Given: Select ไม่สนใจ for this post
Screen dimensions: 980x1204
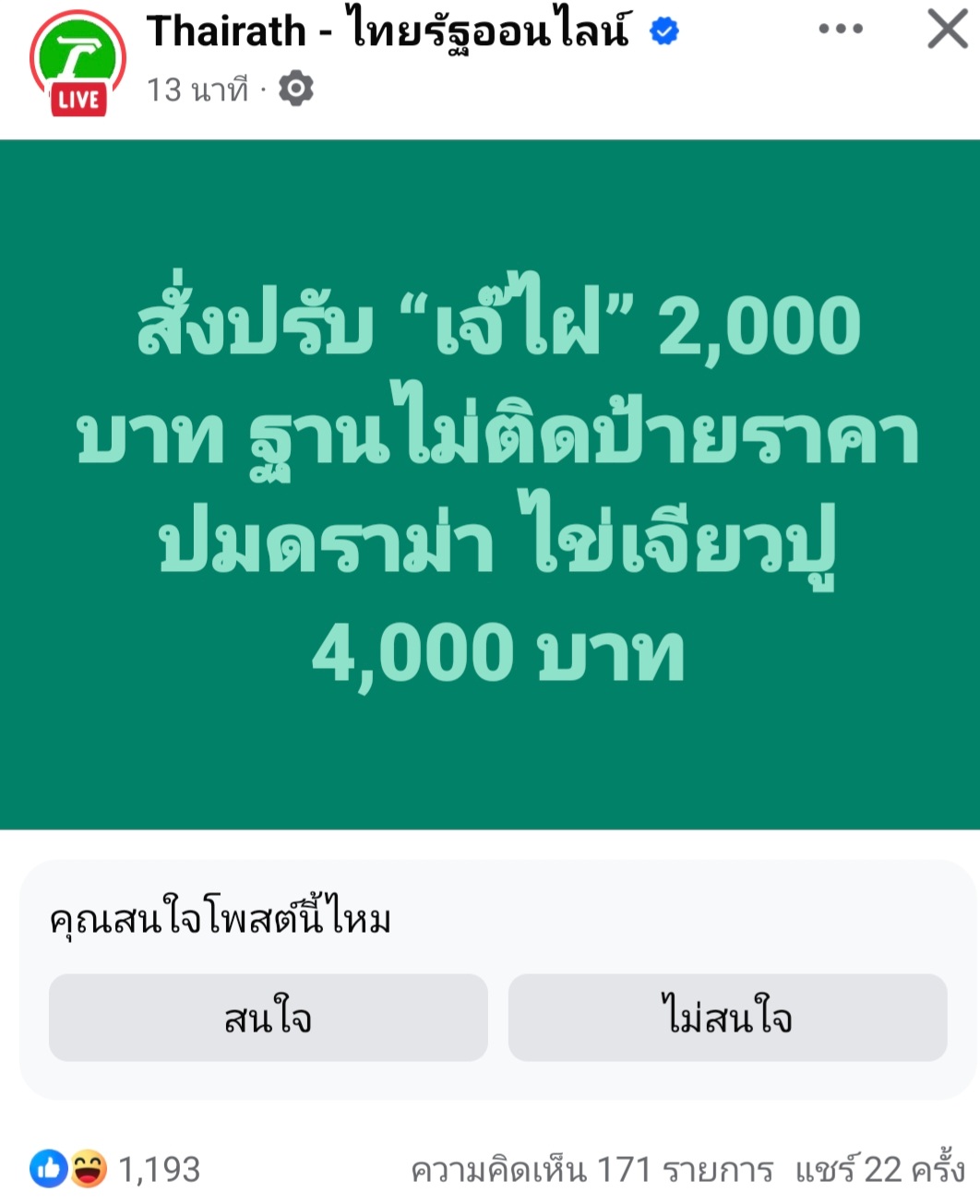Looking at the screenshot, I should (727, 1018).
